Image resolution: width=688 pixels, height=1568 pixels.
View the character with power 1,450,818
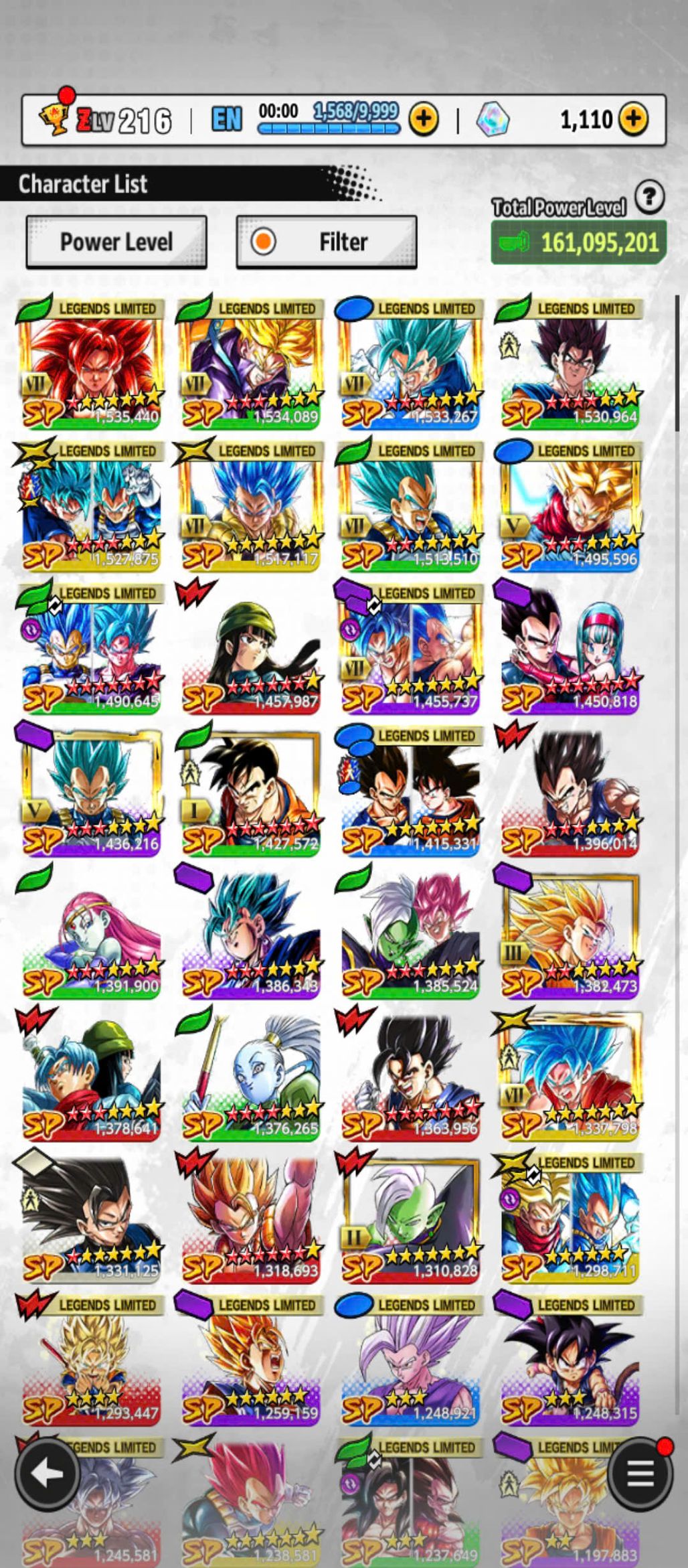point(569,649)
